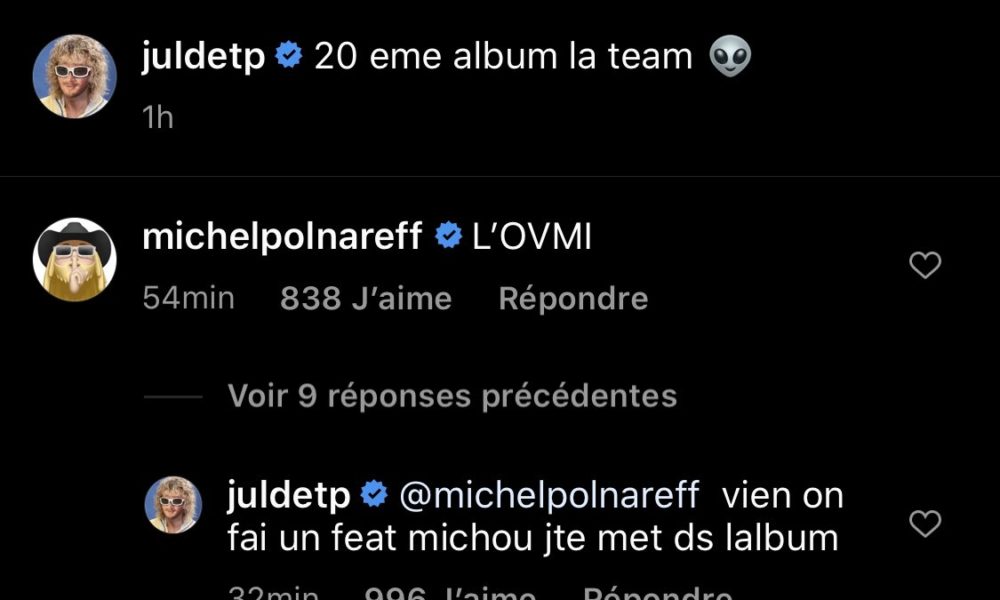Reply to michelpolnareff's comment
This screenshot has width=1000, height=600.
573,298
